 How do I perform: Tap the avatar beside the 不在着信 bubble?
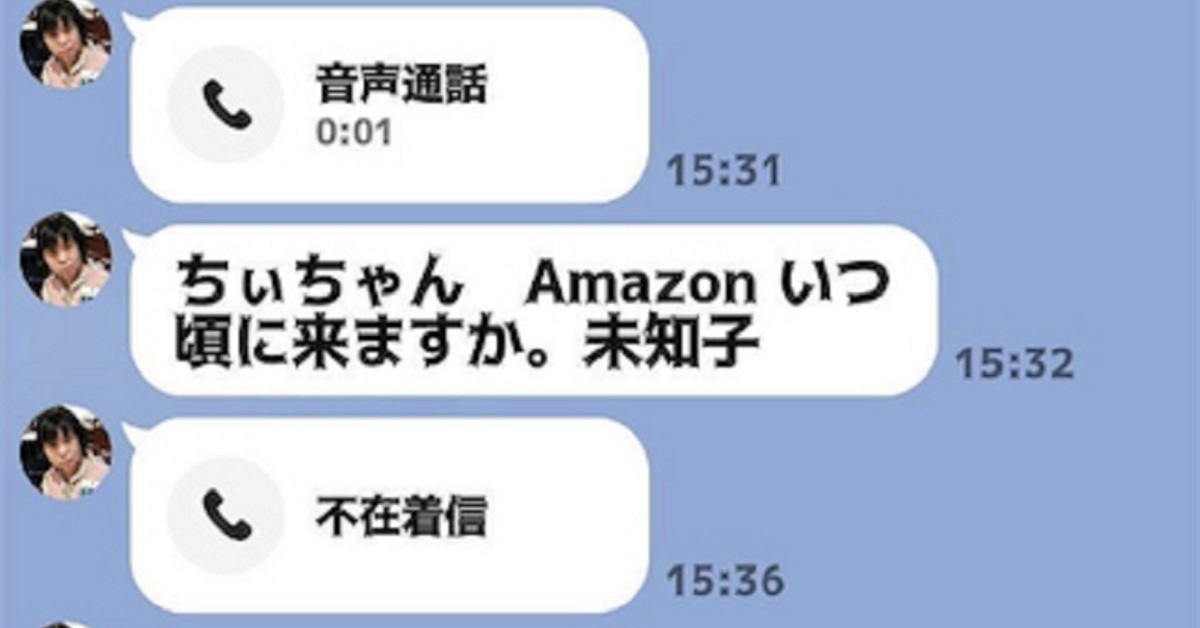(66, 452)
